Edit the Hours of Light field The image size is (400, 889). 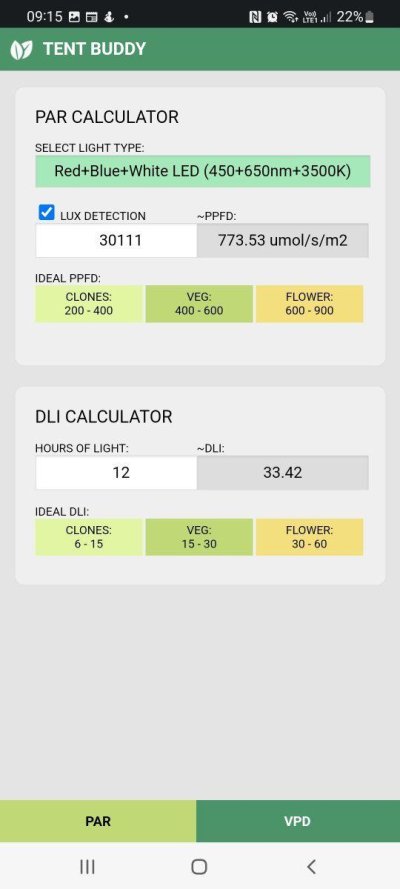pos(116,473)
